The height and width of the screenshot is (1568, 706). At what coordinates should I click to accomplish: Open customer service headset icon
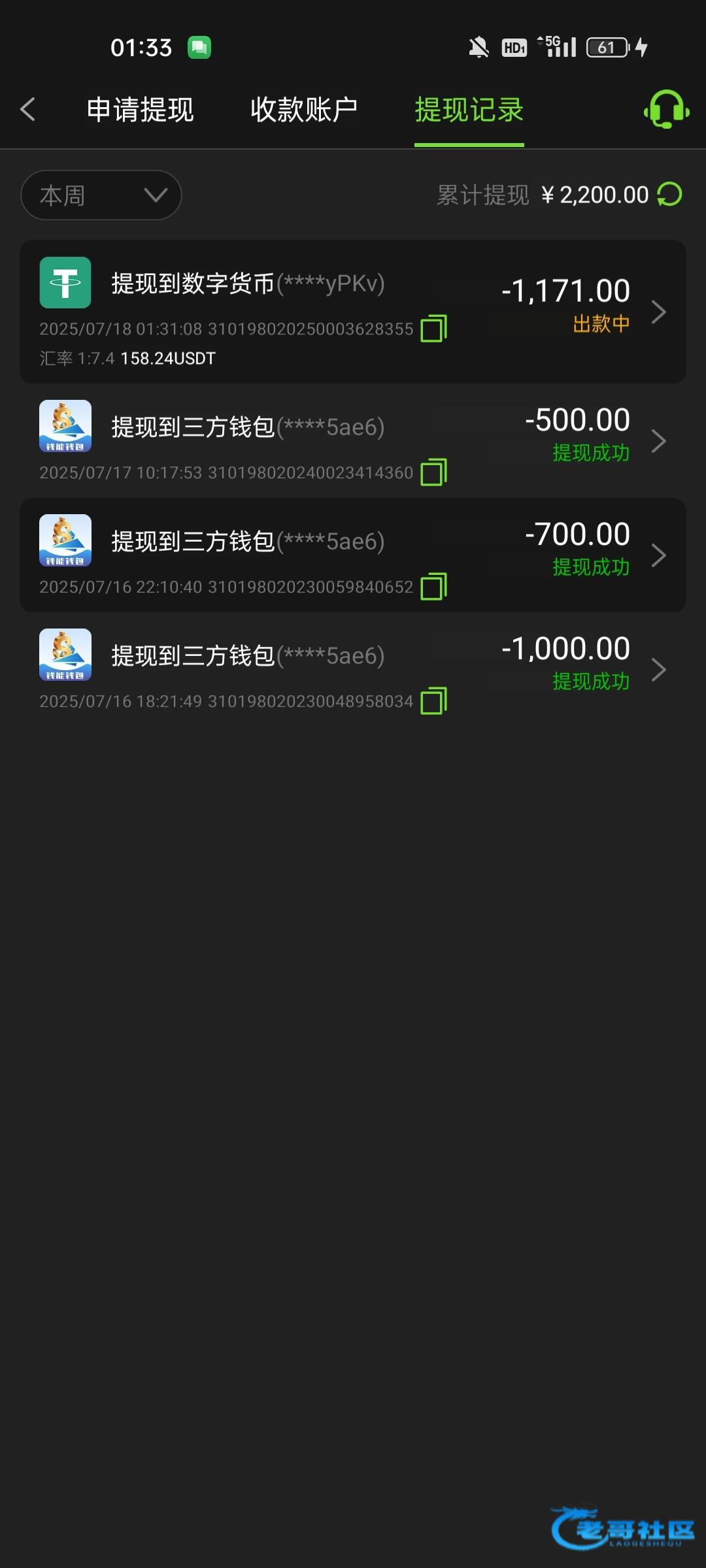[666, 109]
